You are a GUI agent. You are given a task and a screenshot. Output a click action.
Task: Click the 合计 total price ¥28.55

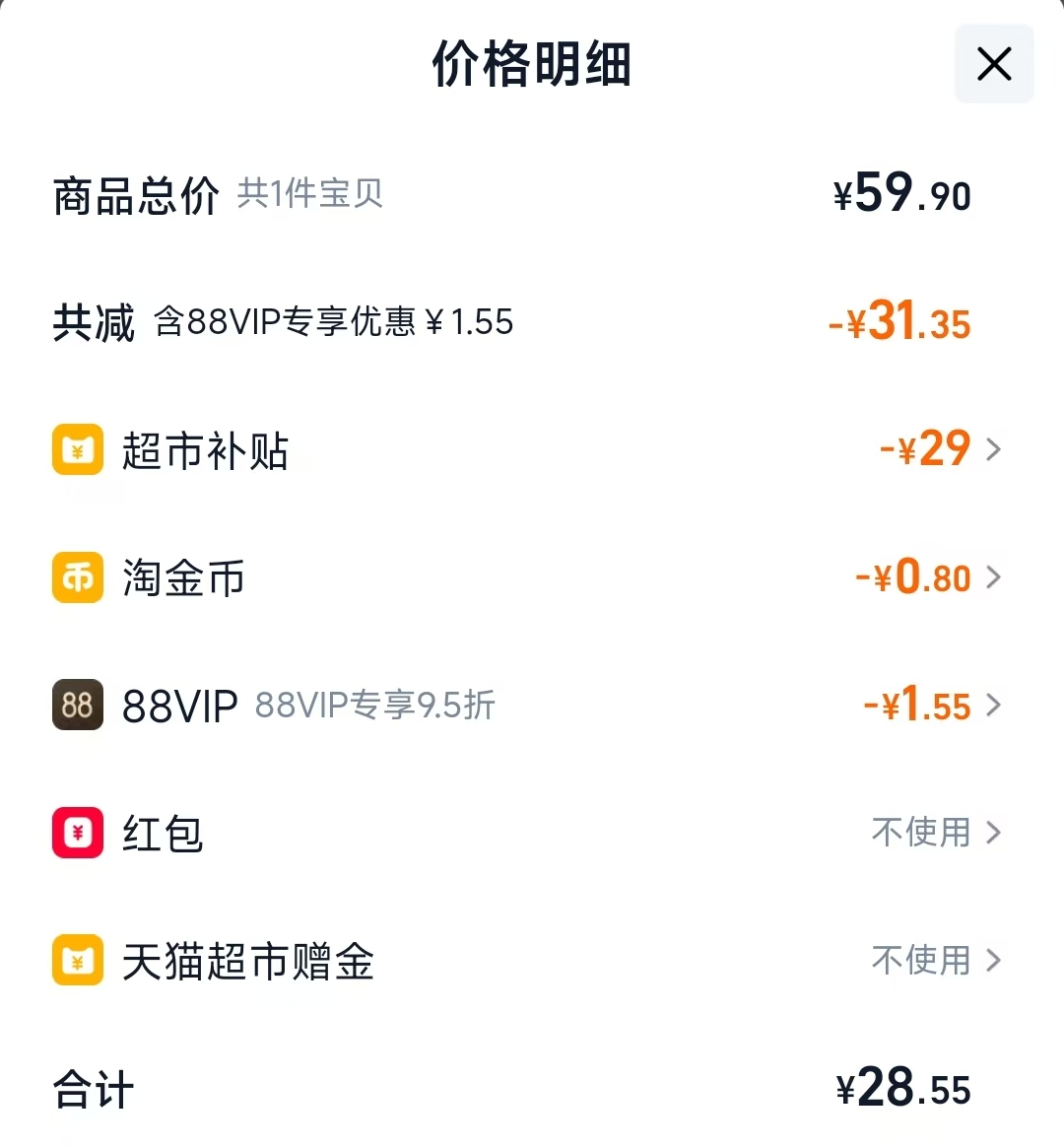[x=902, y=1087]
